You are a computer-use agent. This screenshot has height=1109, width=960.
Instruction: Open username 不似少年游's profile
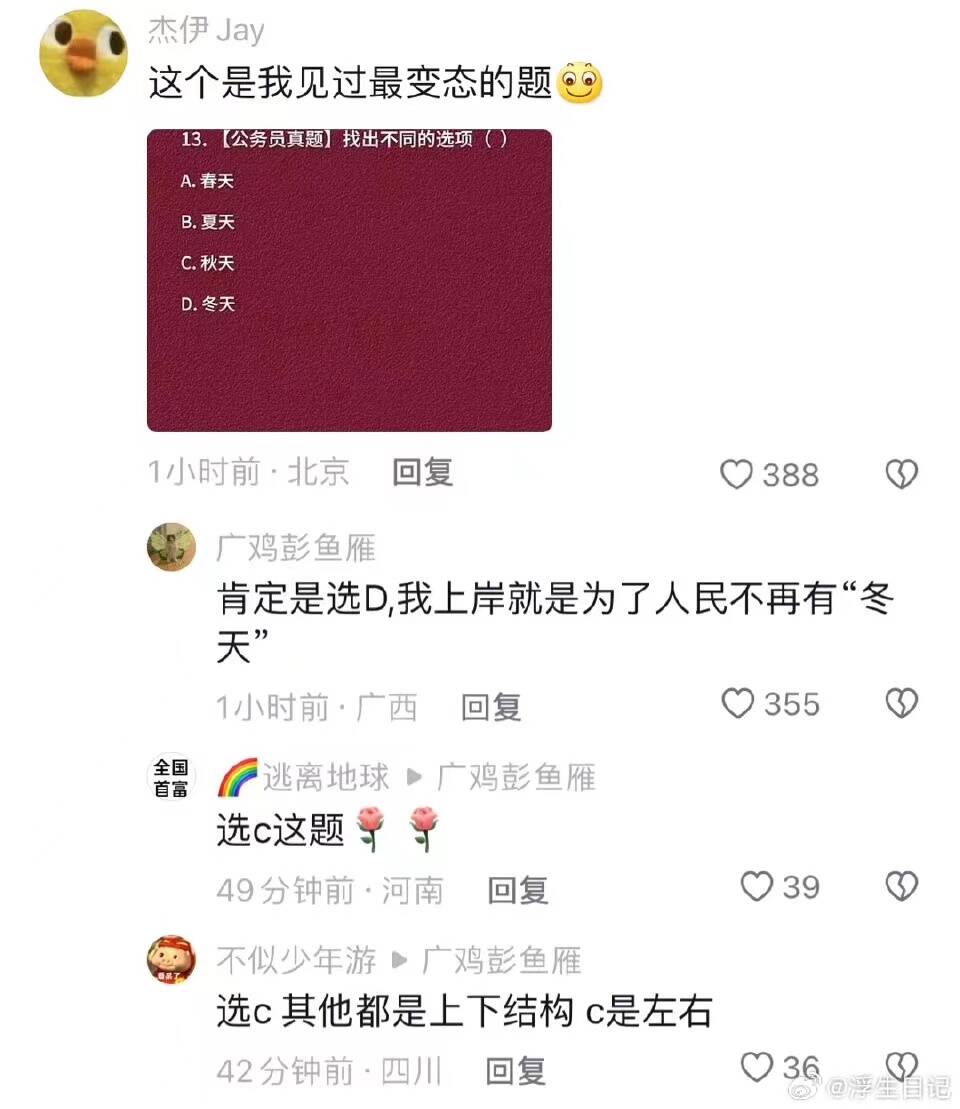coord(296,960)
